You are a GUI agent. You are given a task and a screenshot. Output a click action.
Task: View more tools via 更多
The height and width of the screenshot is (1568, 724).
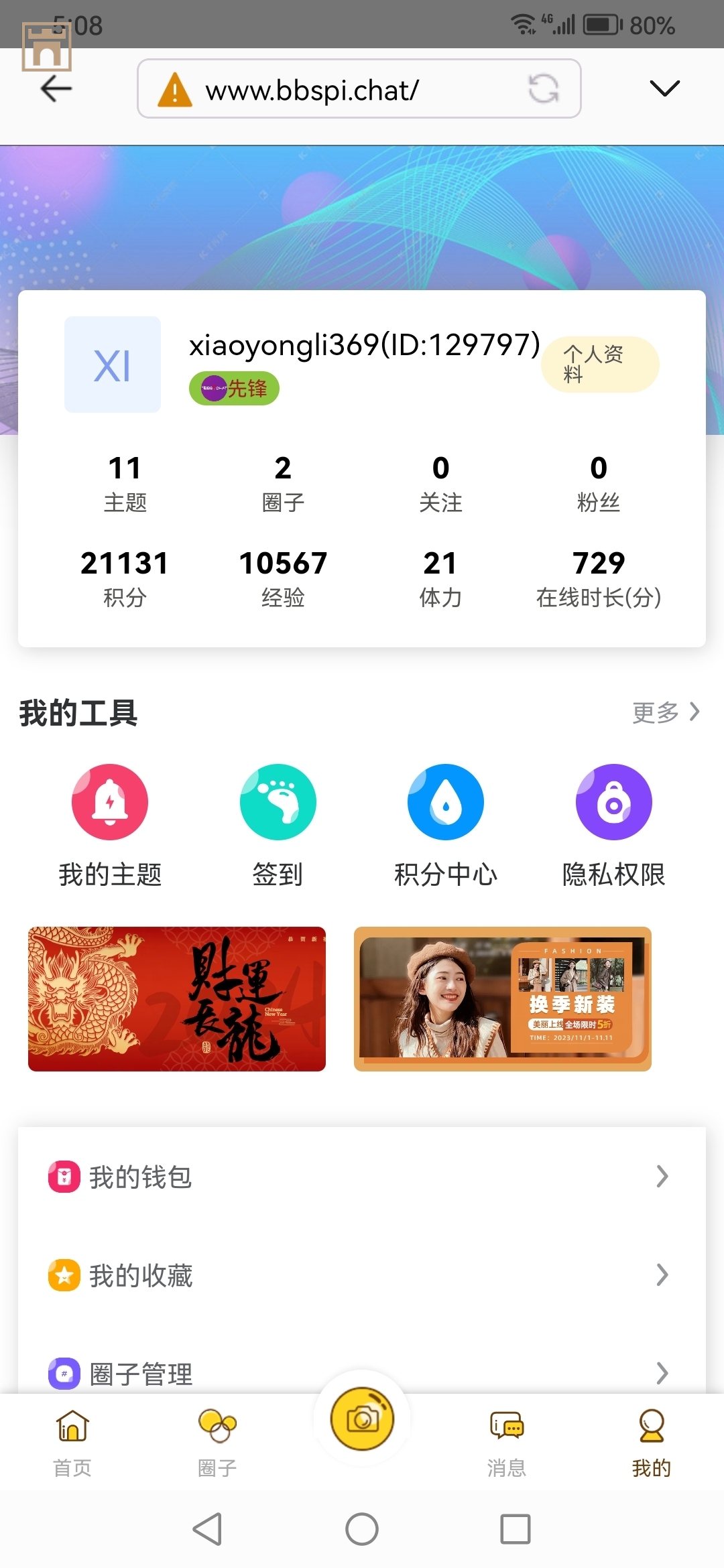pyautogui.click(x=666, y=712)
